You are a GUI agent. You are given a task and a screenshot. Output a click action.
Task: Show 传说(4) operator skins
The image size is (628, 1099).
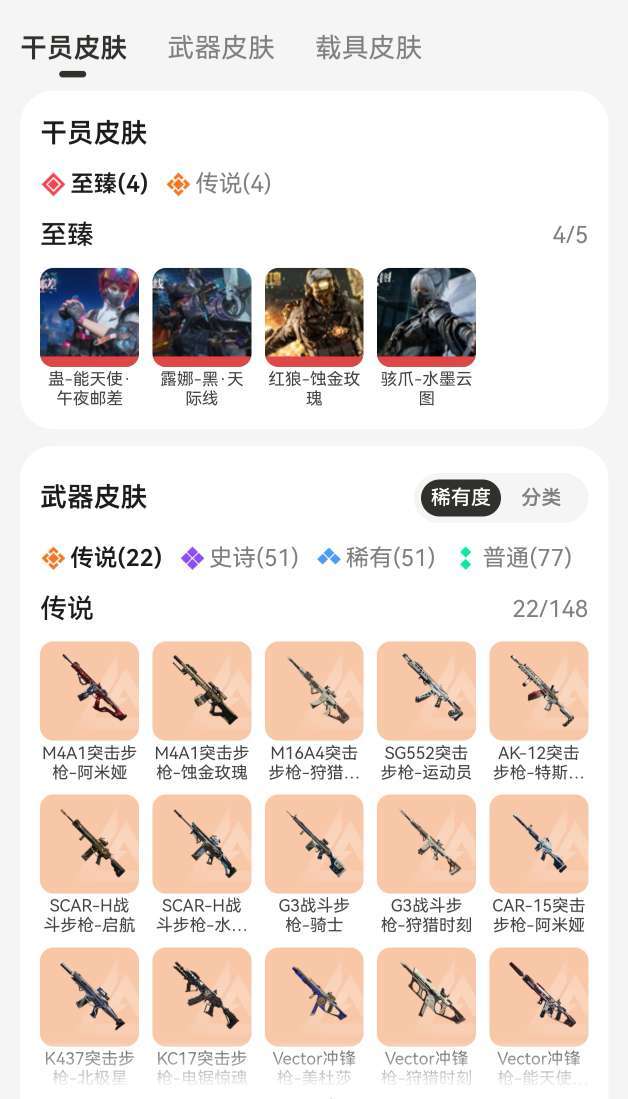coord(219,184)
